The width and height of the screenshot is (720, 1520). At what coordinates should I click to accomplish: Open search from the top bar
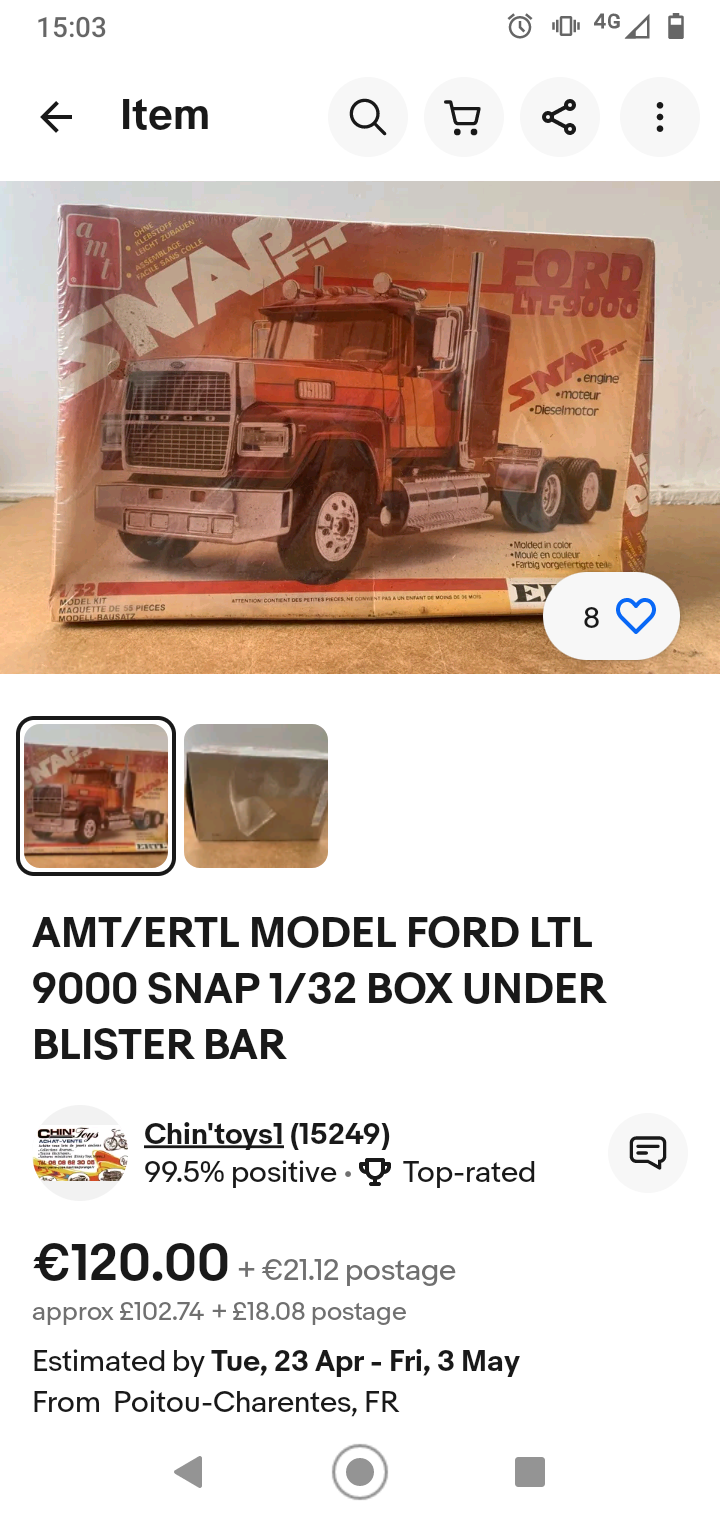click(367, 117)
